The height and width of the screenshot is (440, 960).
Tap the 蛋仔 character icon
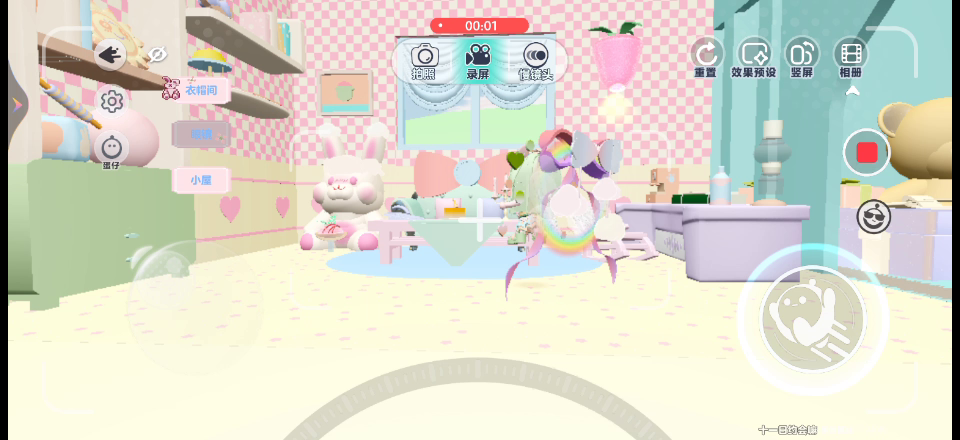[111, 149]
